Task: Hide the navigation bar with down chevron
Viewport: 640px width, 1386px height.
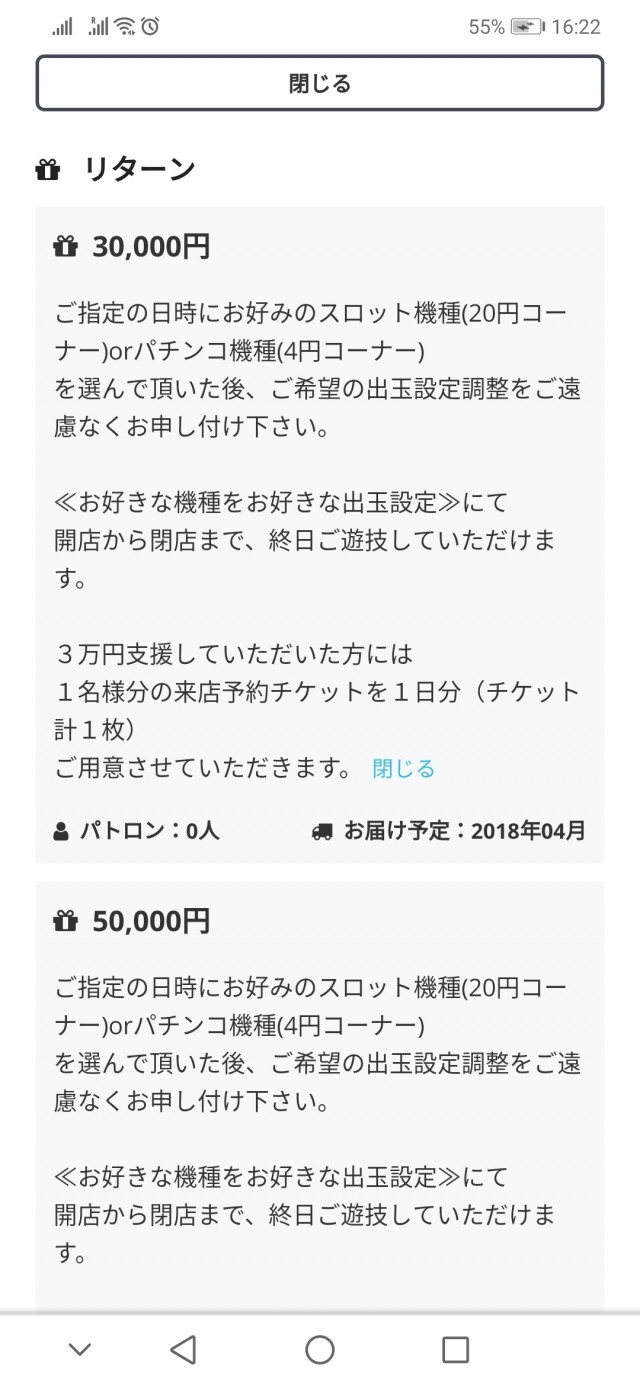Action: [x=80, y=1350]
